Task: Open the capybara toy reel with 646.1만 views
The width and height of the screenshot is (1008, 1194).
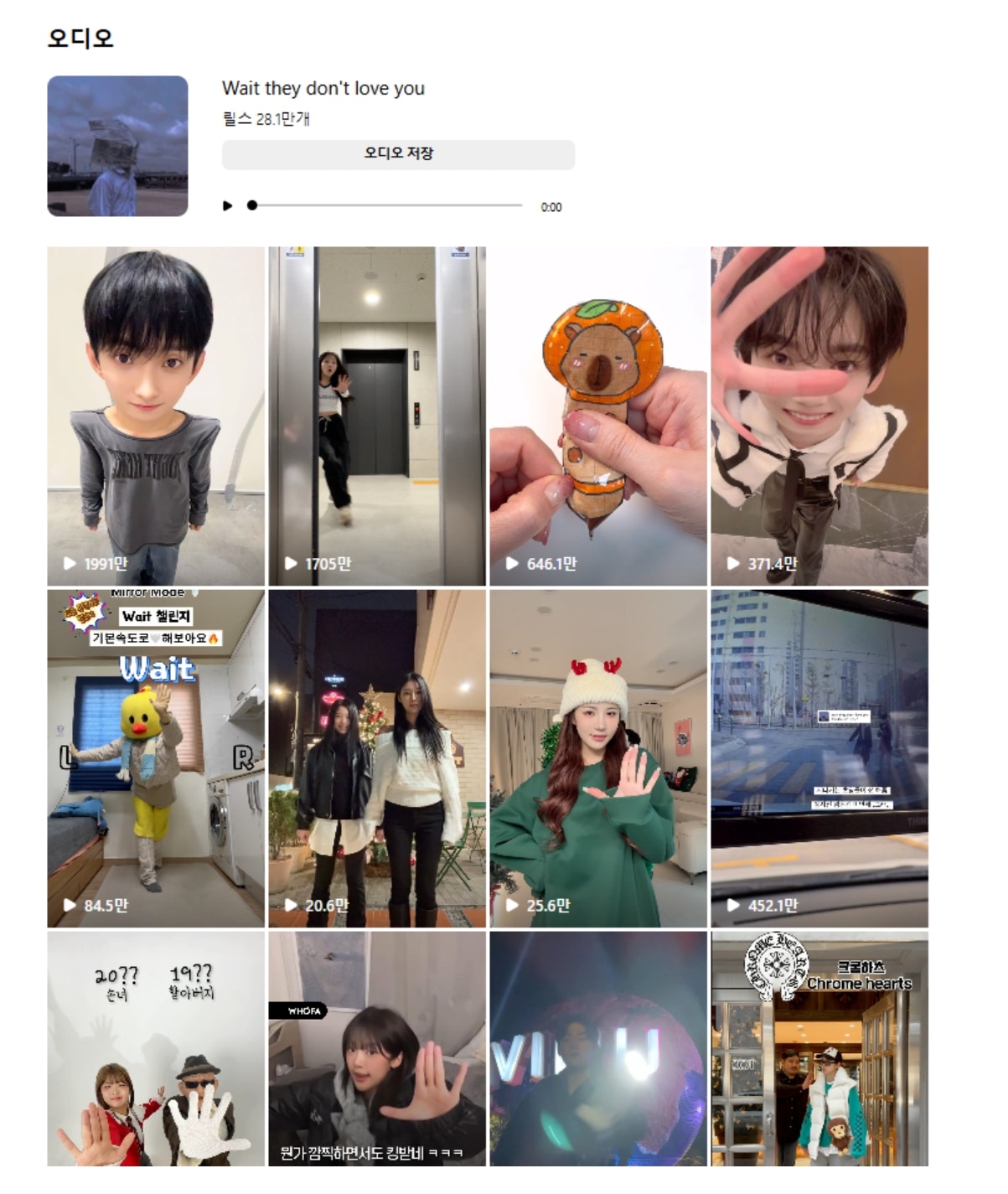Action: (x=598, y=416)
